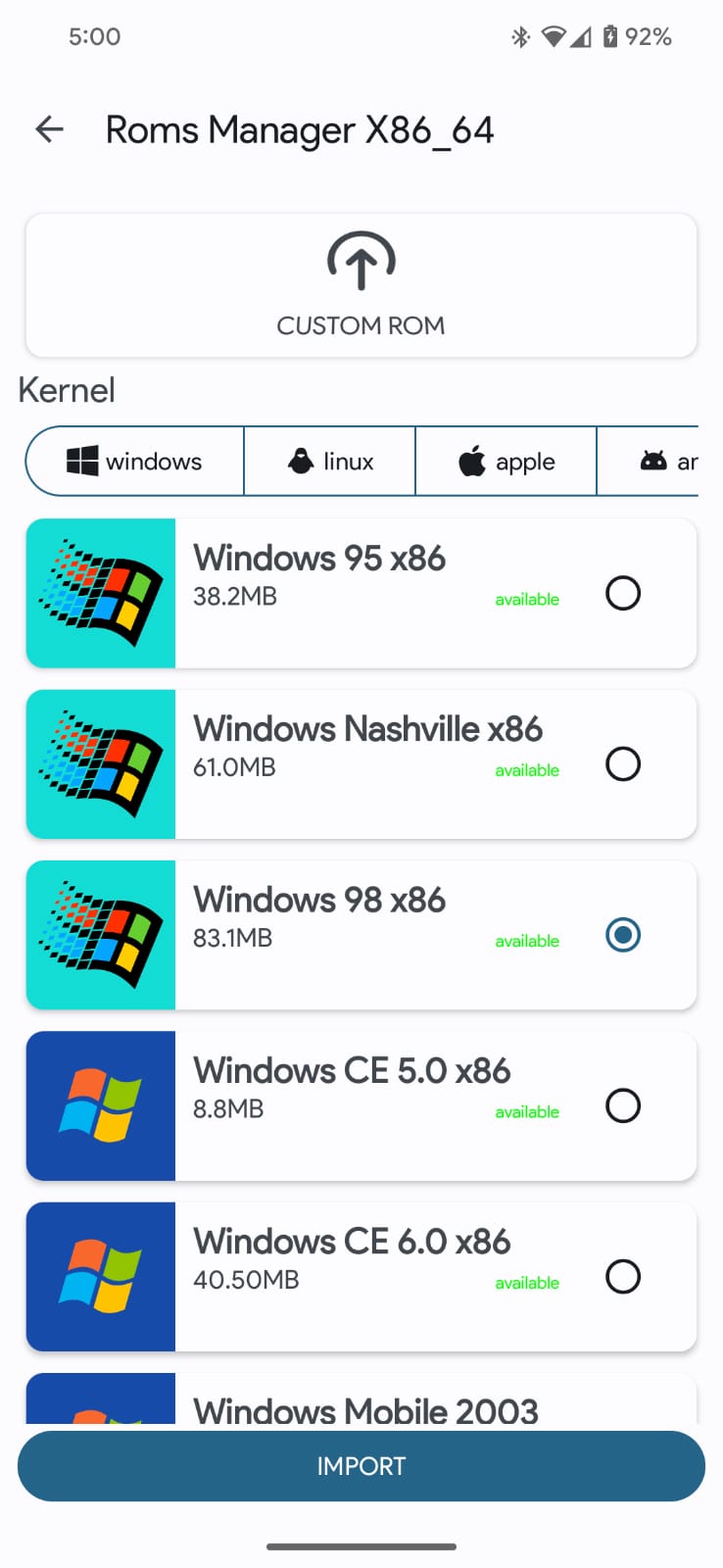
Task: Tap the upload arrow icon above CUSTOM ROM
Action: click(361, 260)
